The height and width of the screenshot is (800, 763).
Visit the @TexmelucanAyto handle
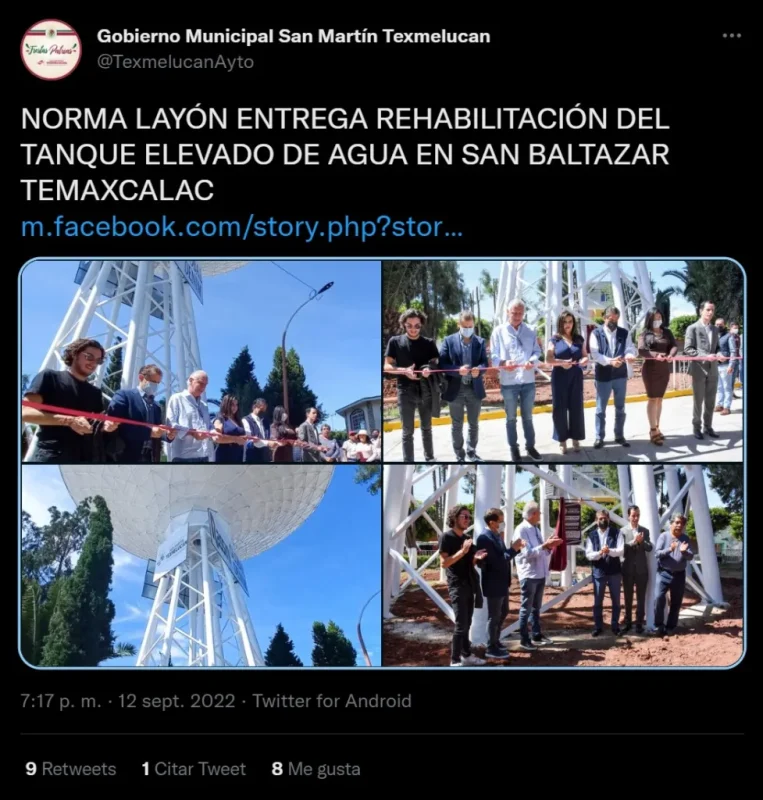coord(175,62)
